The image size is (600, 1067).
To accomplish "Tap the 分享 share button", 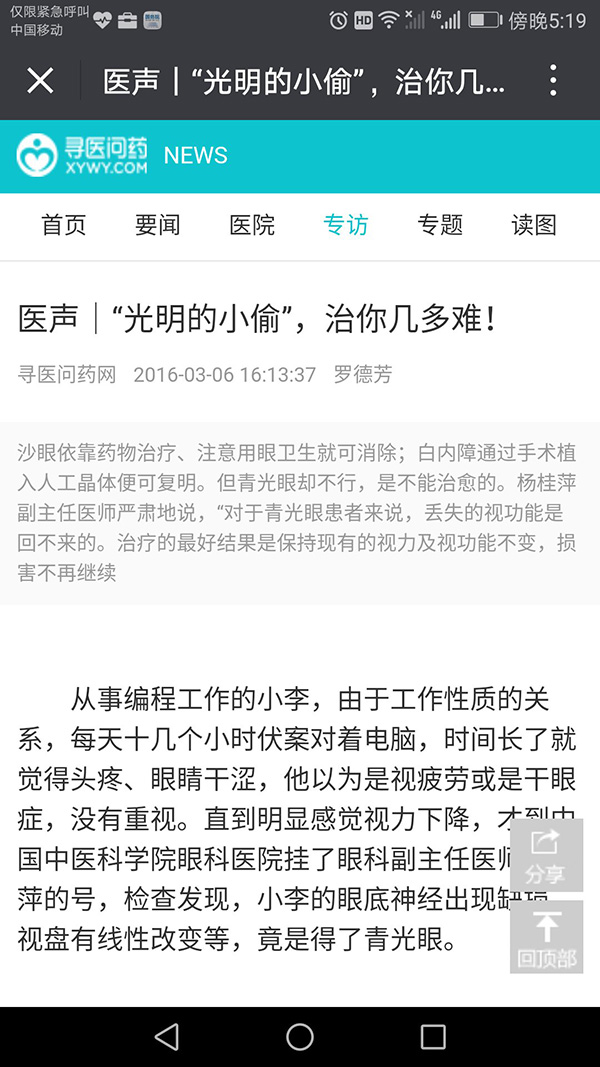I will click(546, 855).
